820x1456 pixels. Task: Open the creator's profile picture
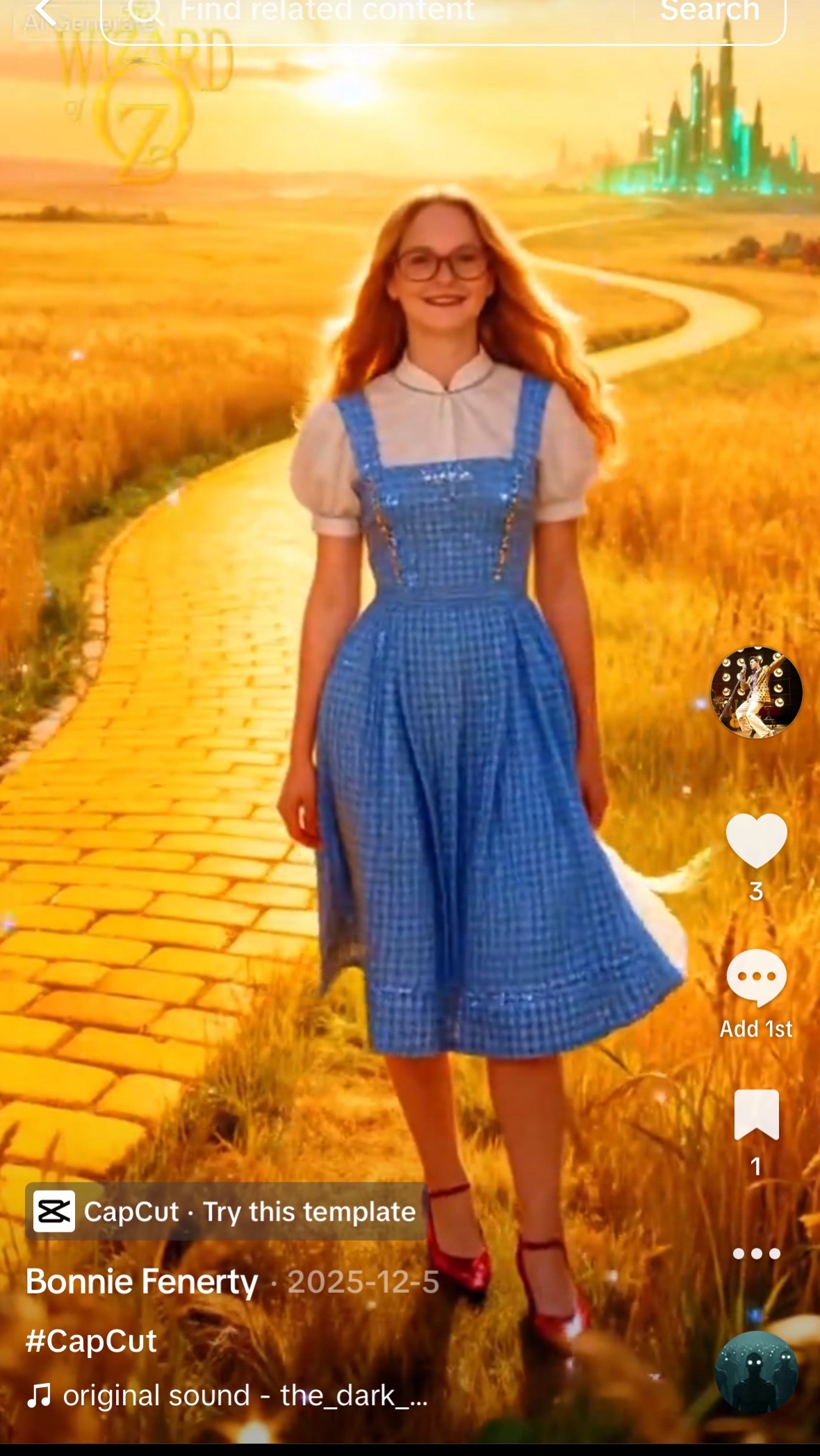pyautogui.click(x=756, y=692)
